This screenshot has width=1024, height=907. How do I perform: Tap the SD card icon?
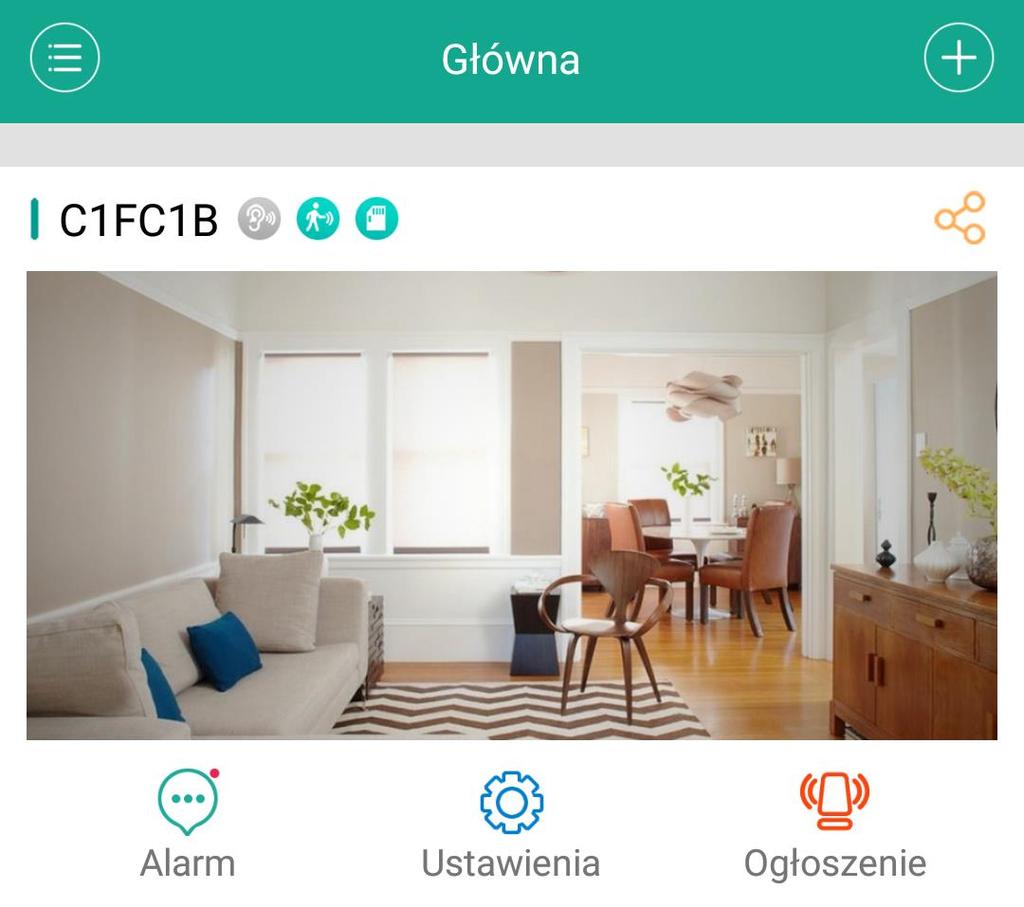(x=376, y=218)
